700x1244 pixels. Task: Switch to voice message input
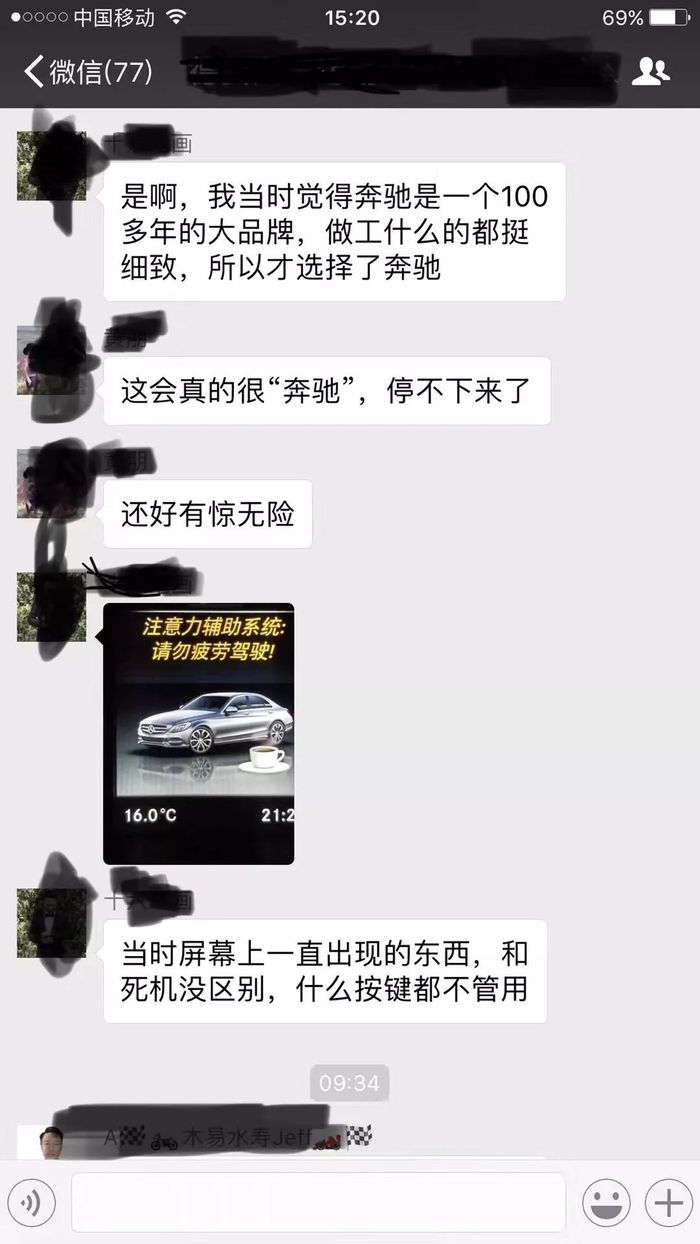pyautogui.click(x=31, y=1203)
